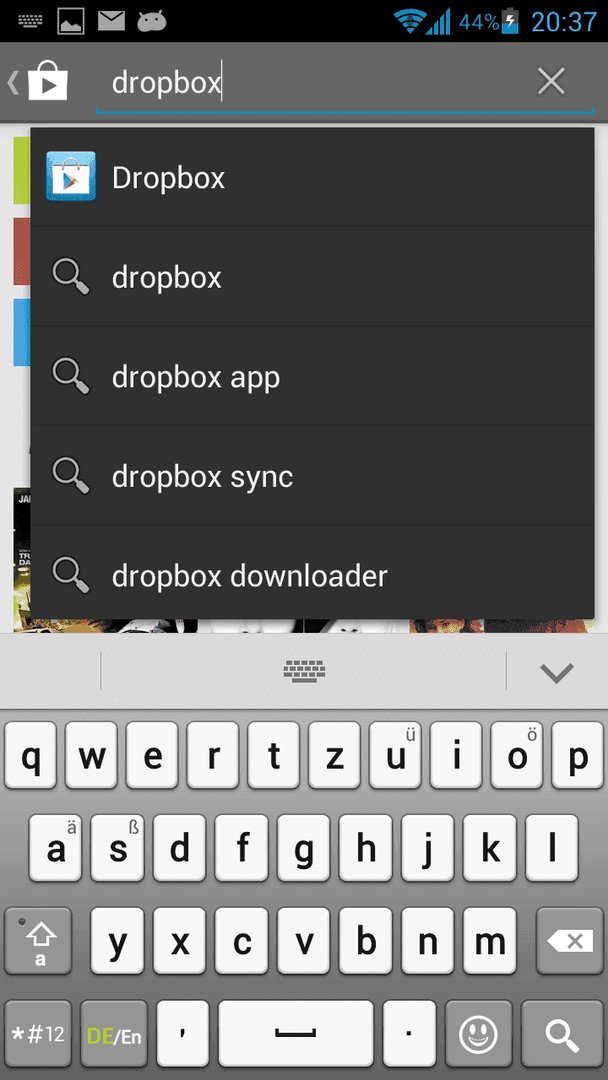608x1080 pixels.
Task: Open the emoji smiley key
Action: point(478,1034)
